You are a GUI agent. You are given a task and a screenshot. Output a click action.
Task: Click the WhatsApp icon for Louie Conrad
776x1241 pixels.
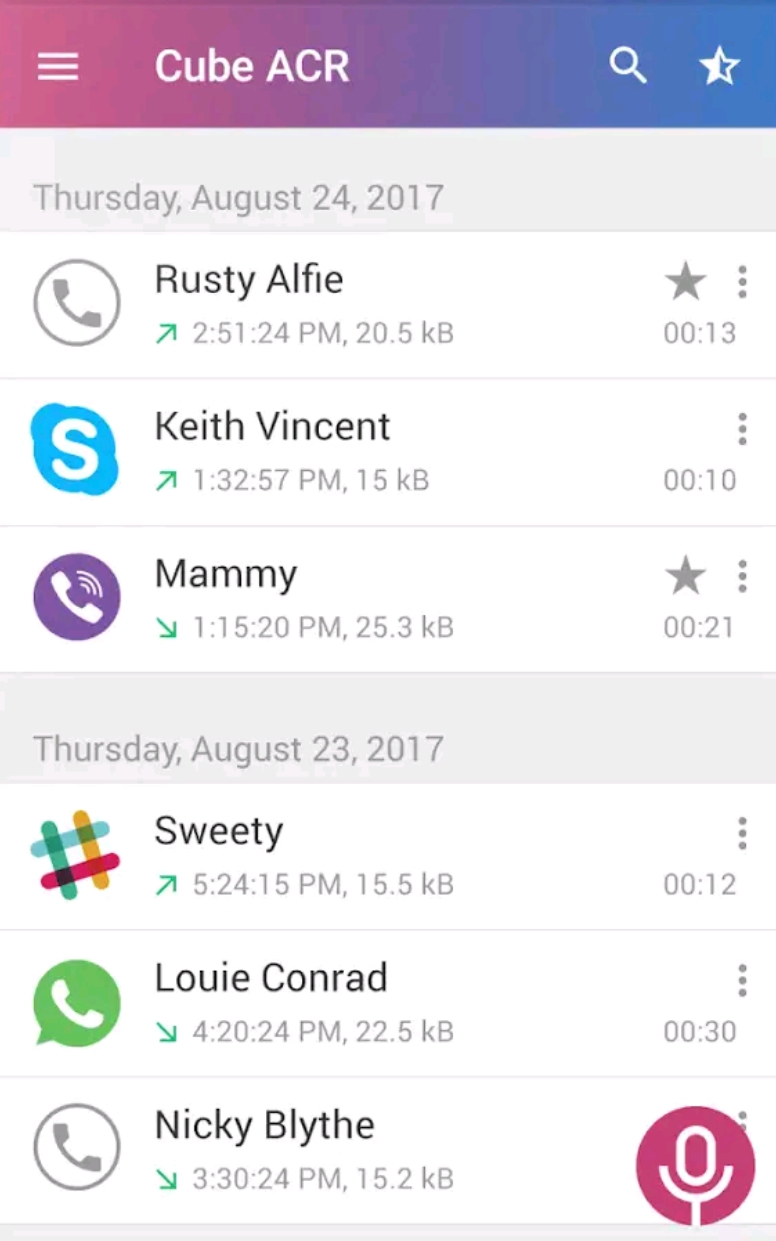77,1002
